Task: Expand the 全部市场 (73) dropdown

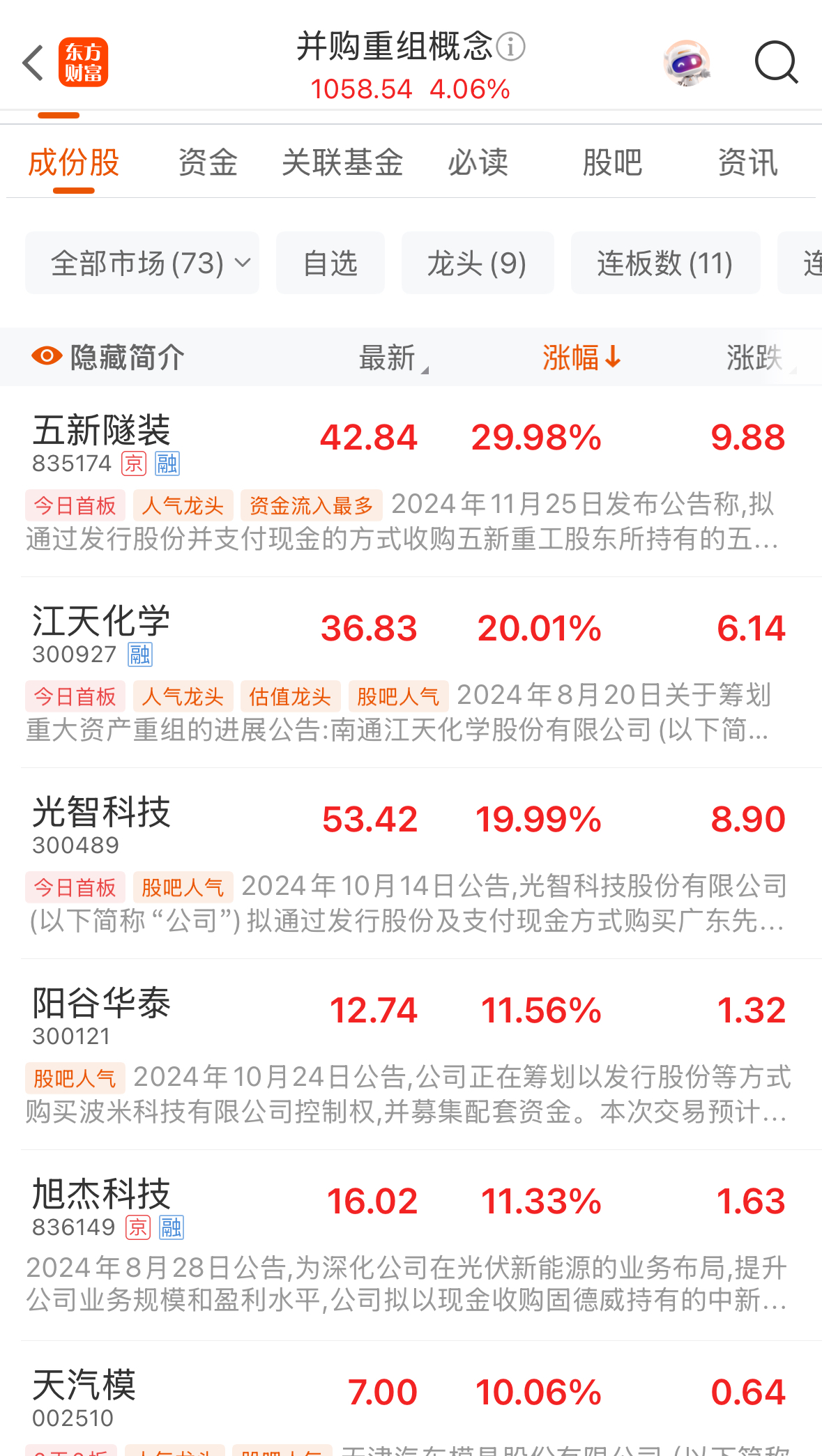Action: (x=142, y=263)
